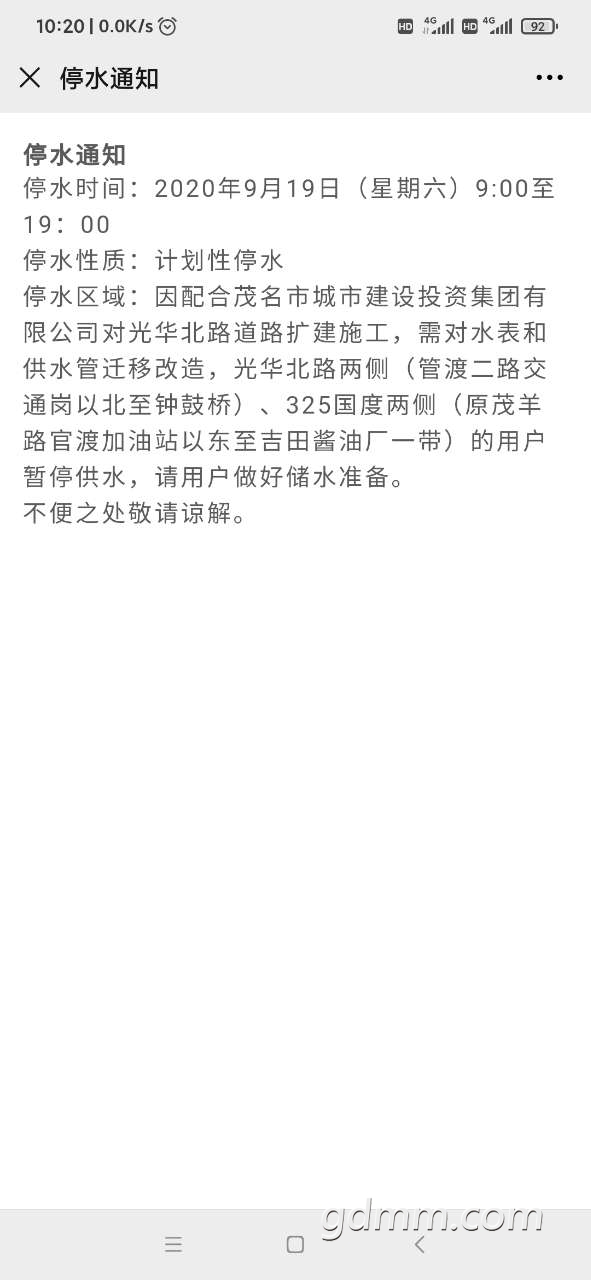
Task: Open the recent apps menu button
Action: [x=173, y=1244]
